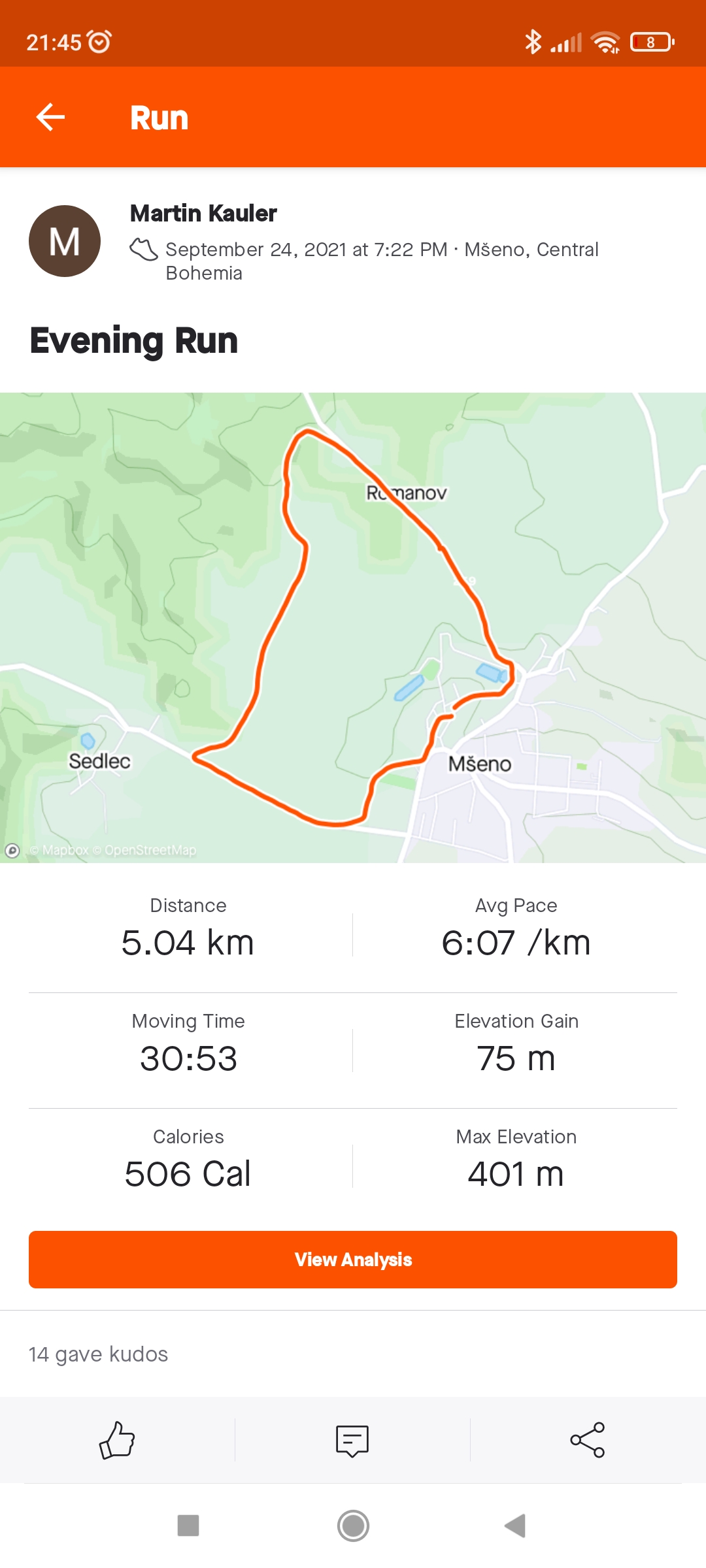Open the comments icon
The width and height of the screenshot is (706, 1568).
click(x=352, y=1441)
